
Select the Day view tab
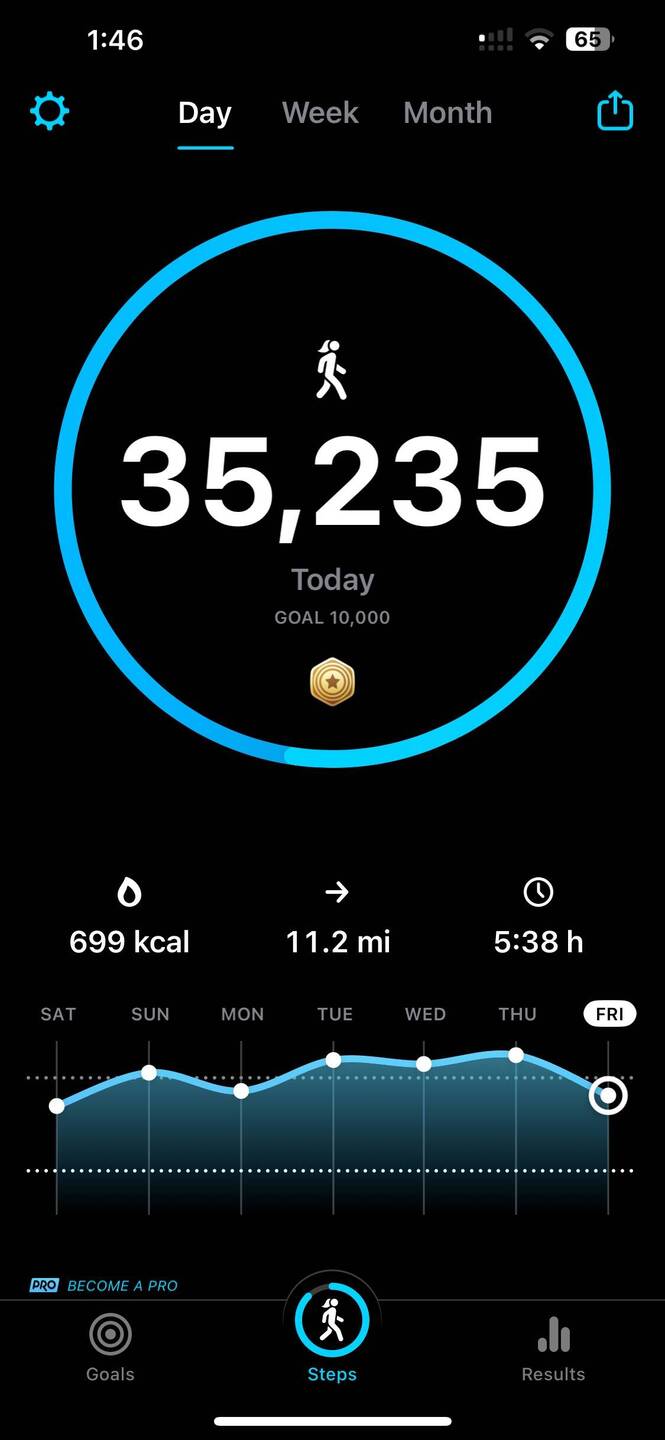(205, 113)
